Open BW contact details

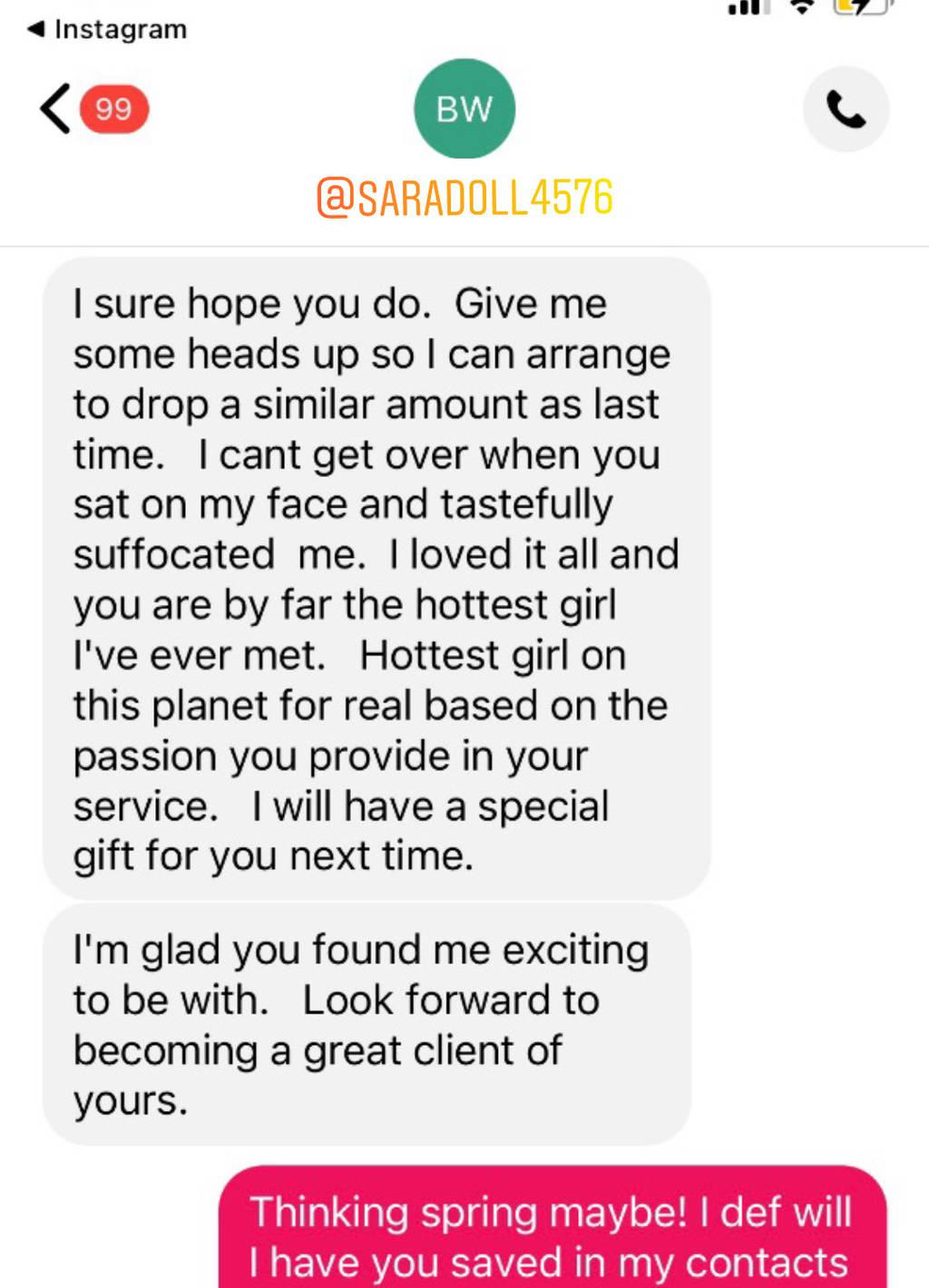(x=464, y=109)
